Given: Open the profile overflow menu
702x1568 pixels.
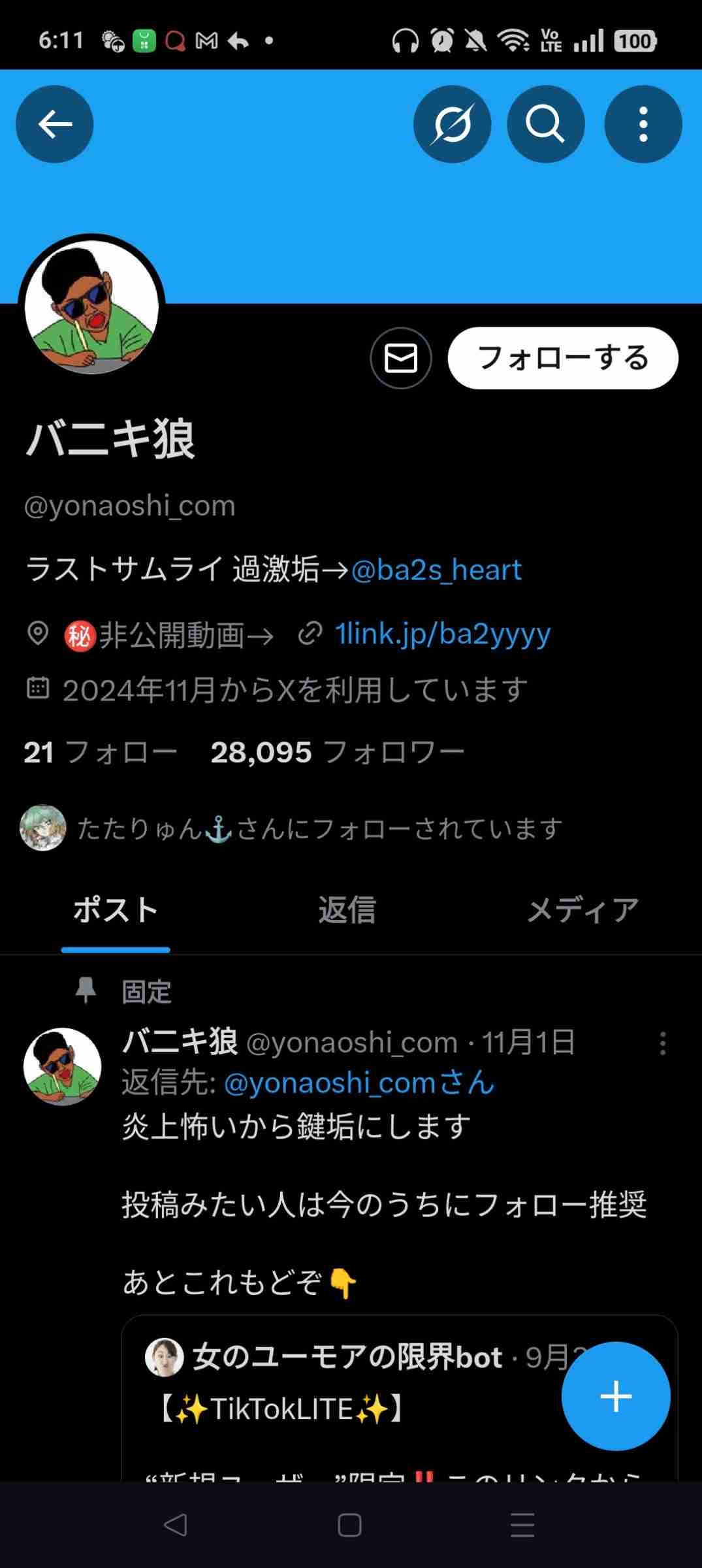Looking at the screenshot, I should tap(643, 124).
